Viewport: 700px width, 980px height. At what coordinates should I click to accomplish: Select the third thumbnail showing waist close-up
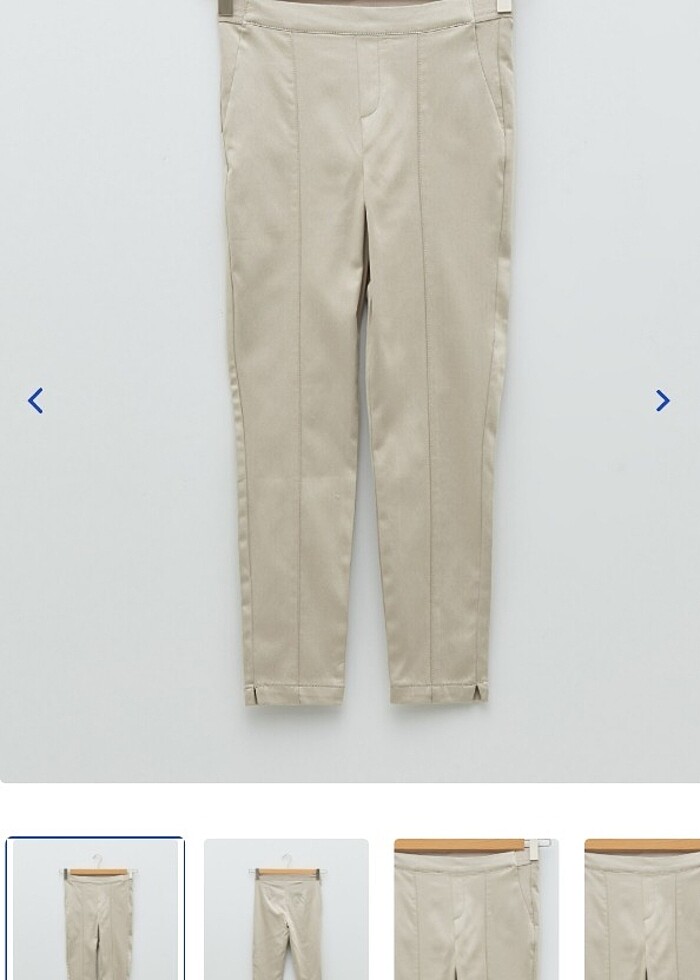click(476, 910)
